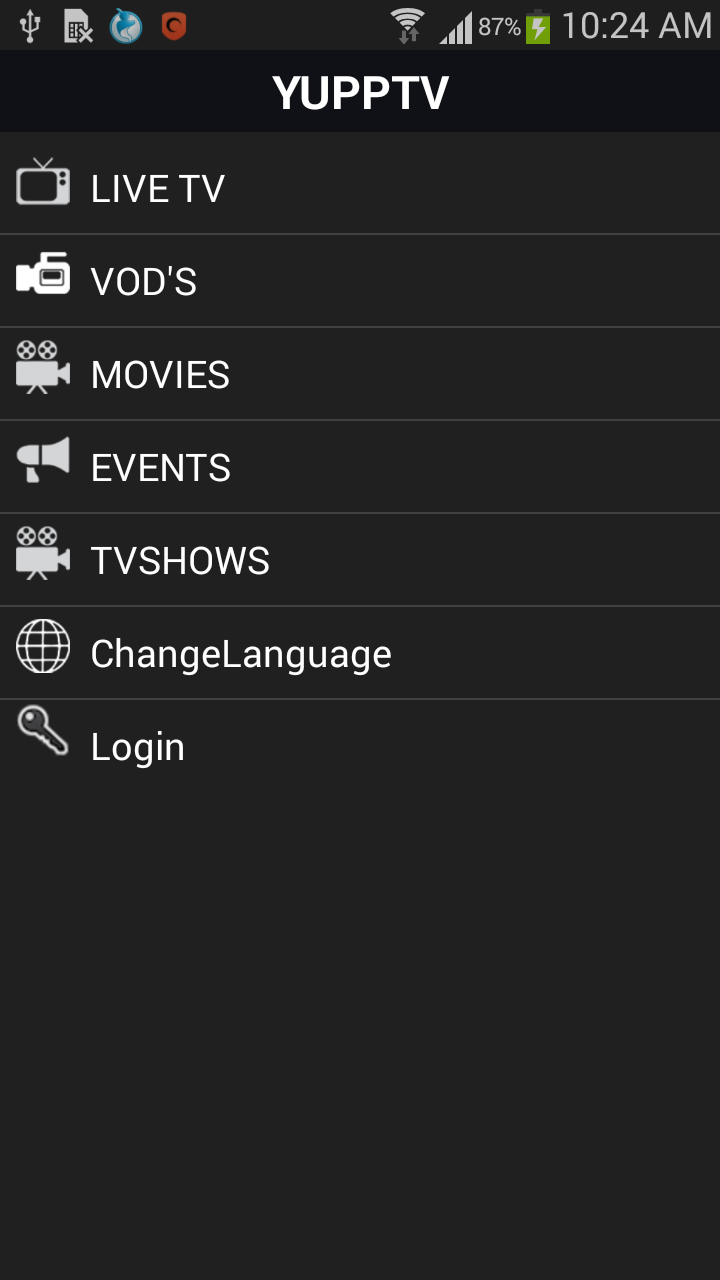
Task: Tap the Wi-Fi status icon
Action: point(409,25)
